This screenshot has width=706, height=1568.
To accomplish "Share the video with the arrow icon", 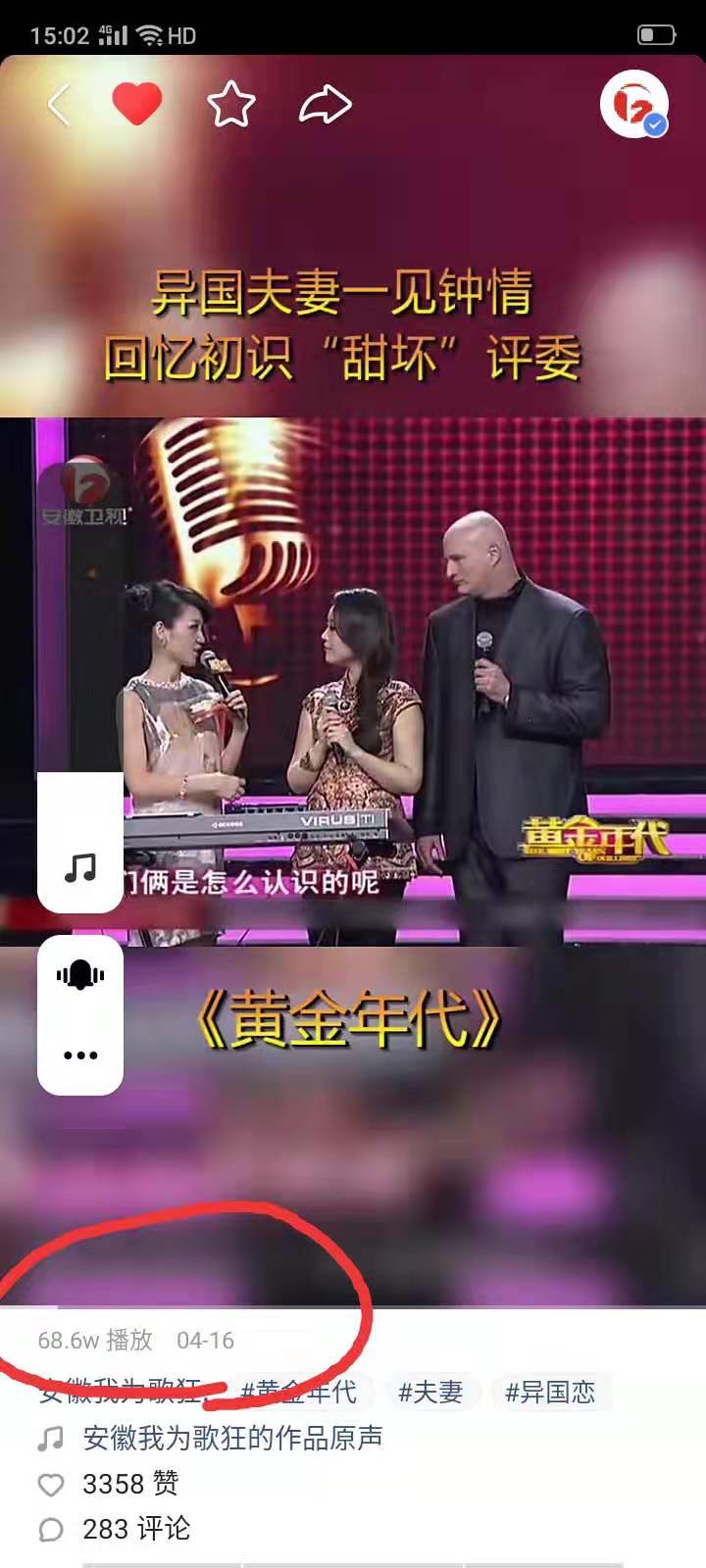I will (x=325, y=105).
